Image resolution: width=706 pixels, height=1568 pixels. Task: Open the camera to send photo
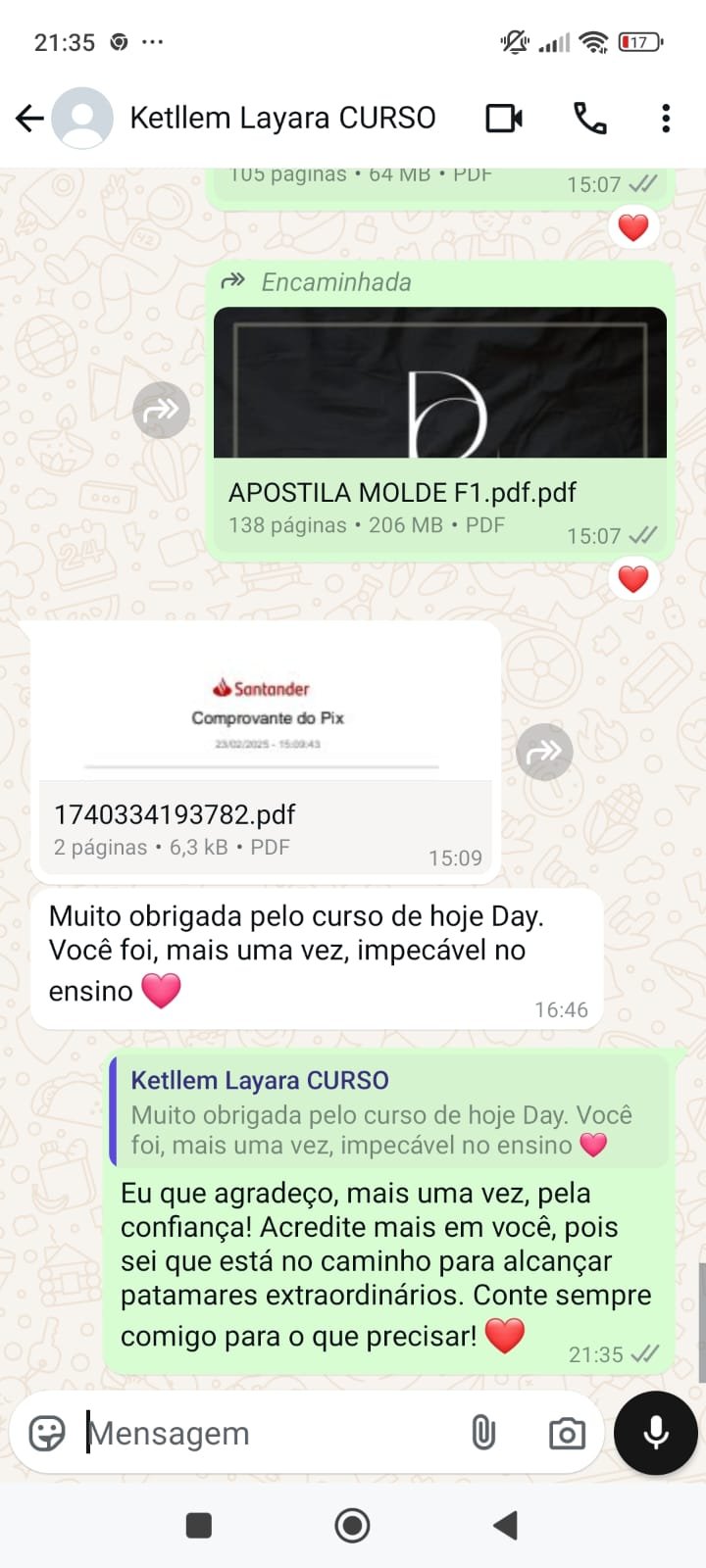tap(567, 1434)
